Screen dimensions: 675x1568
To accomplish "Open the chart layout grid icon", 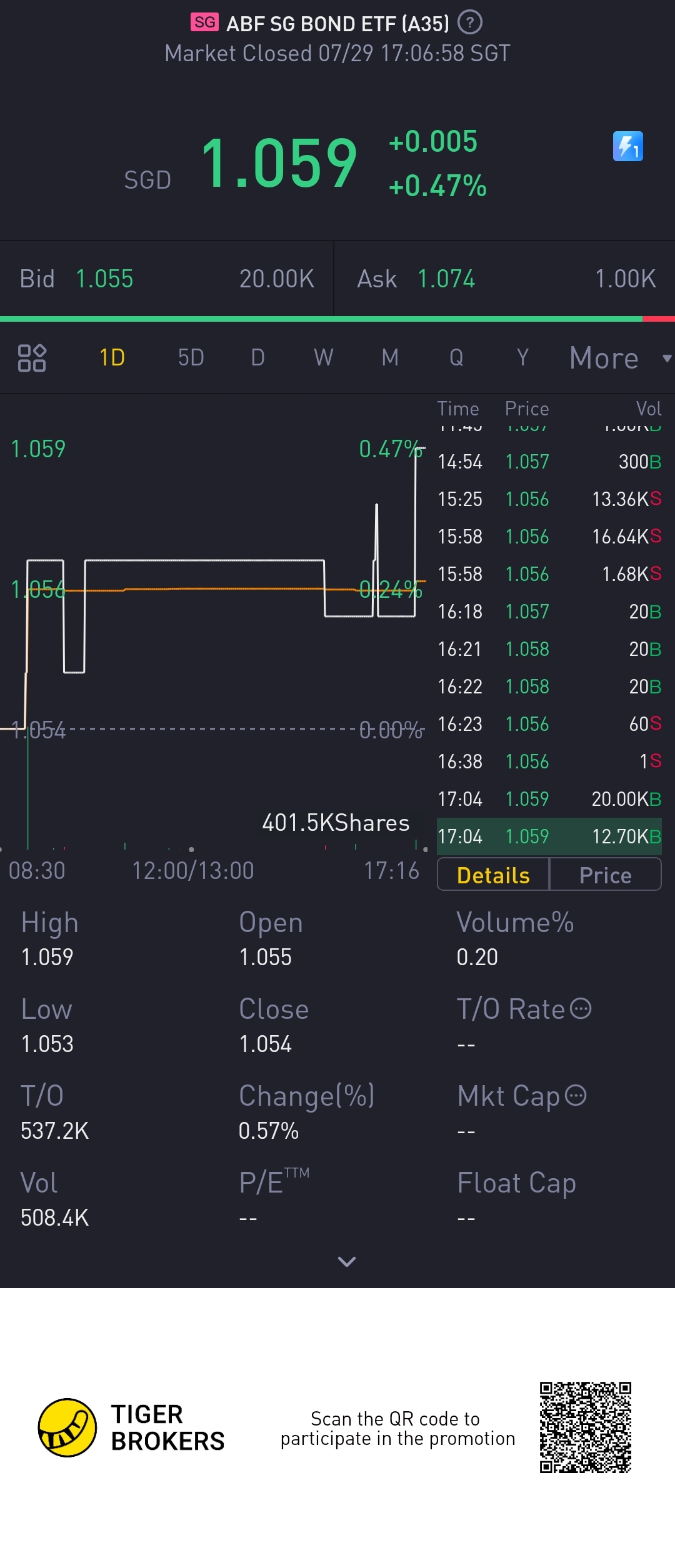I will [32, 358].
